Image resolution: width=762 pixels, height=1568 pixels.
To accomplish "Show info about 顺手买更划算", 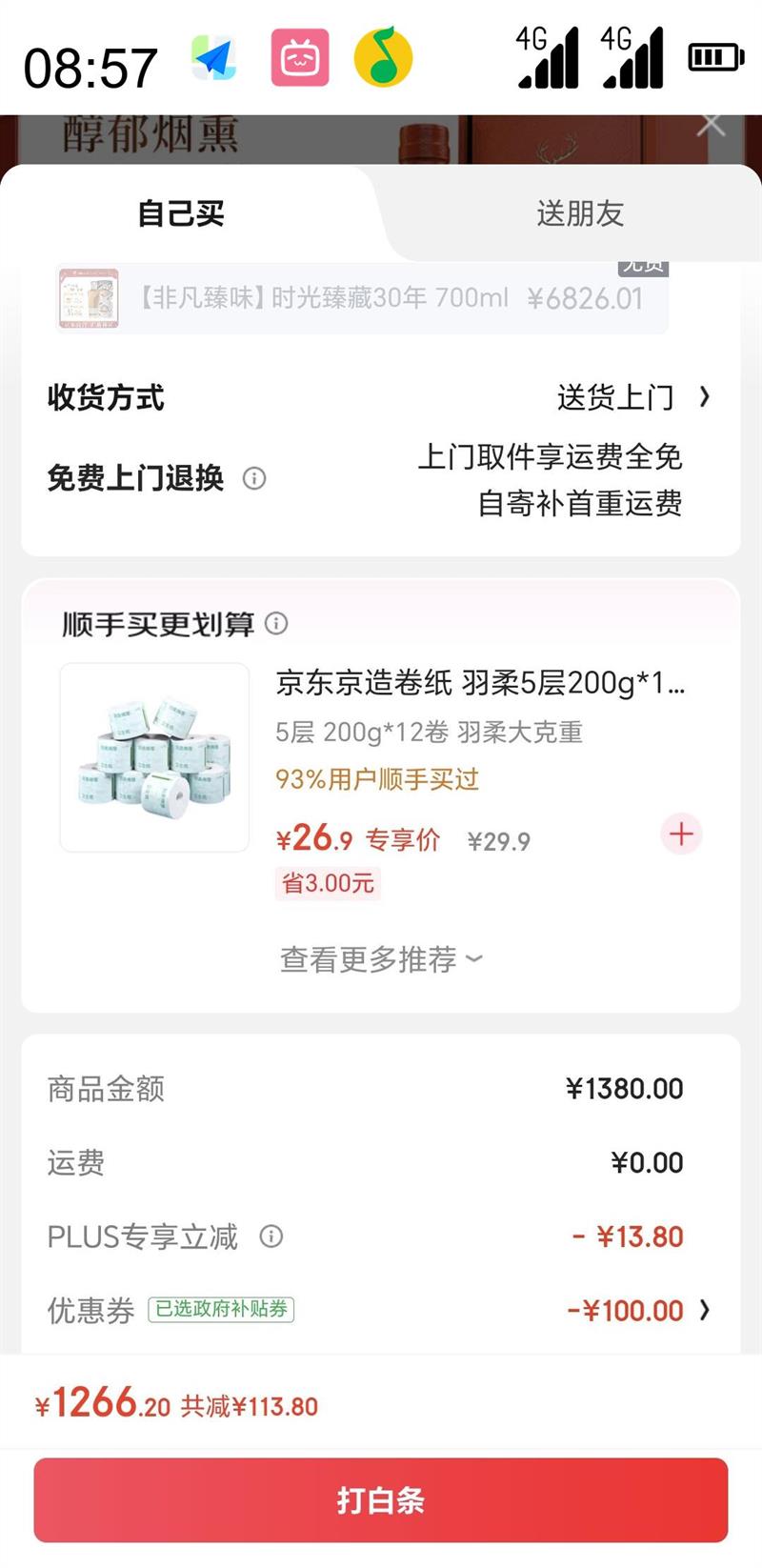I will pos(276,624).
